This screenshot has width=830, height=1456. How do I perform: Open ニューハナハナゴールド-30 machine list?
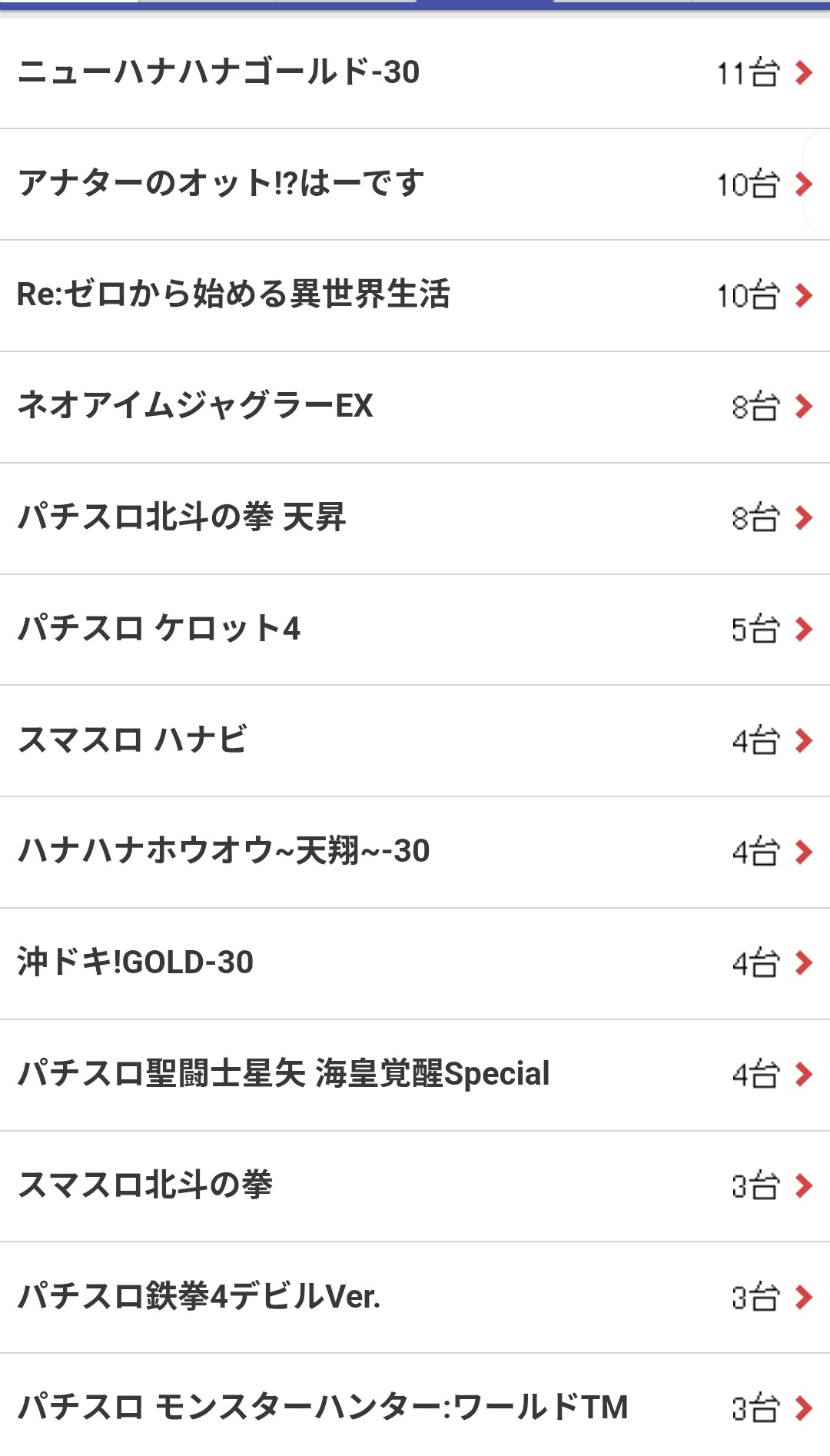click(x=415, y=73)
